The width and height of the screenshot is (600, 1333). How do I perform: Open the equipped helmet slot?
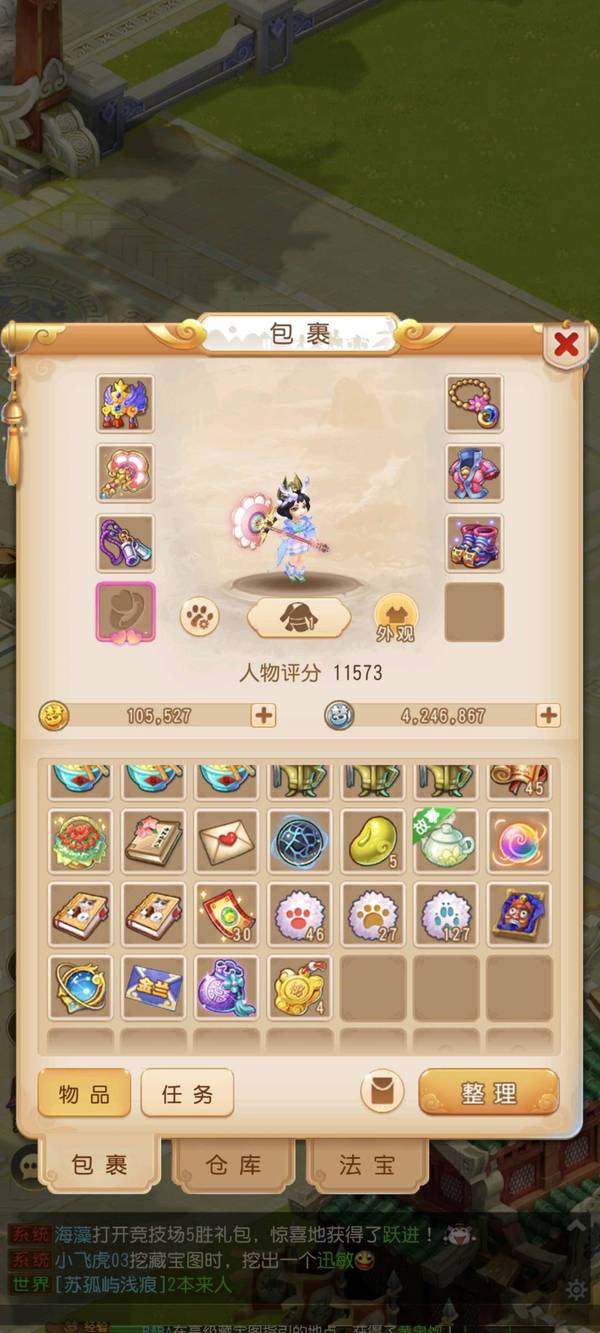tap(125, 402)
